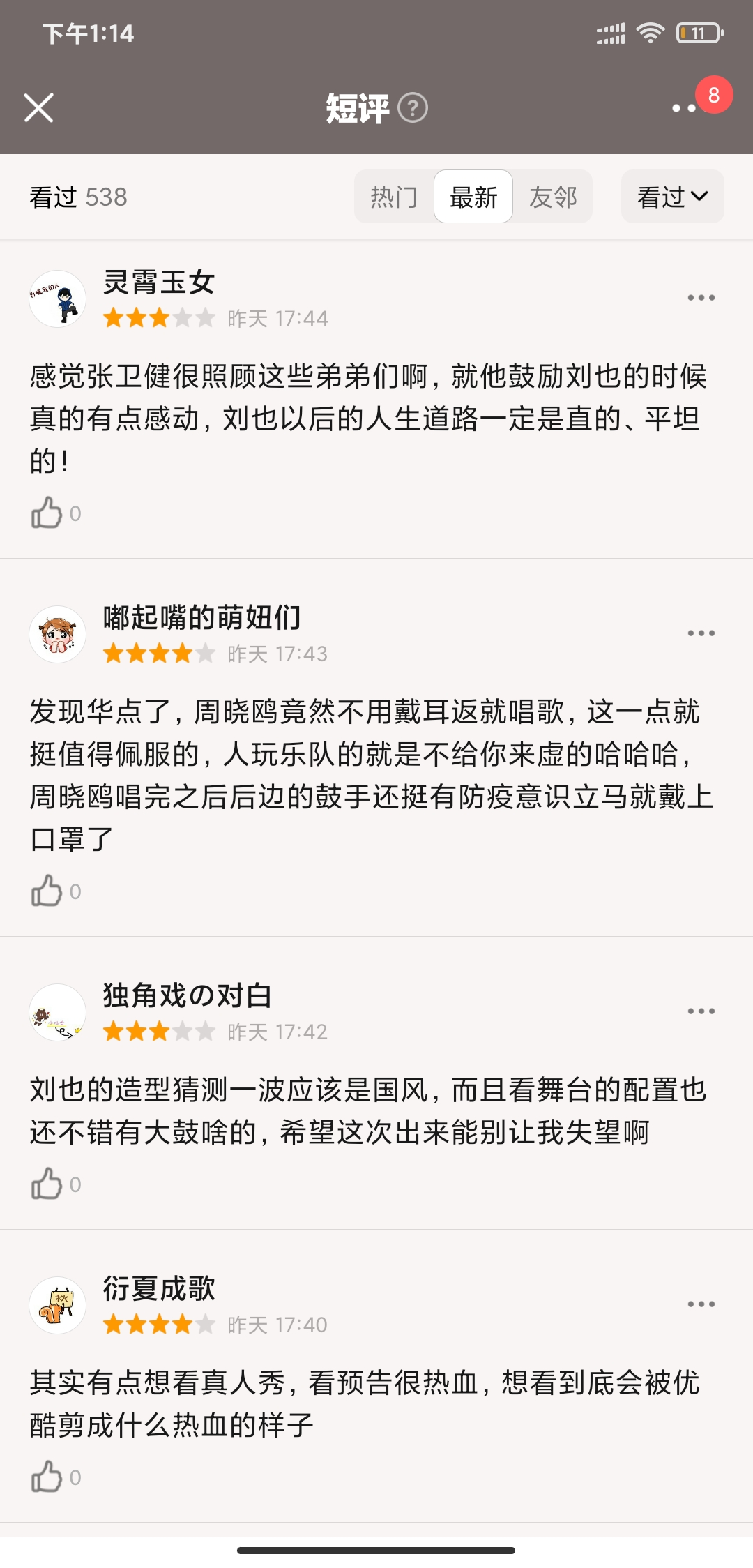Viewport: 753px width, 1568px height.
Task: Switch to the 友邻 tab
Action: tap(553, 197)
